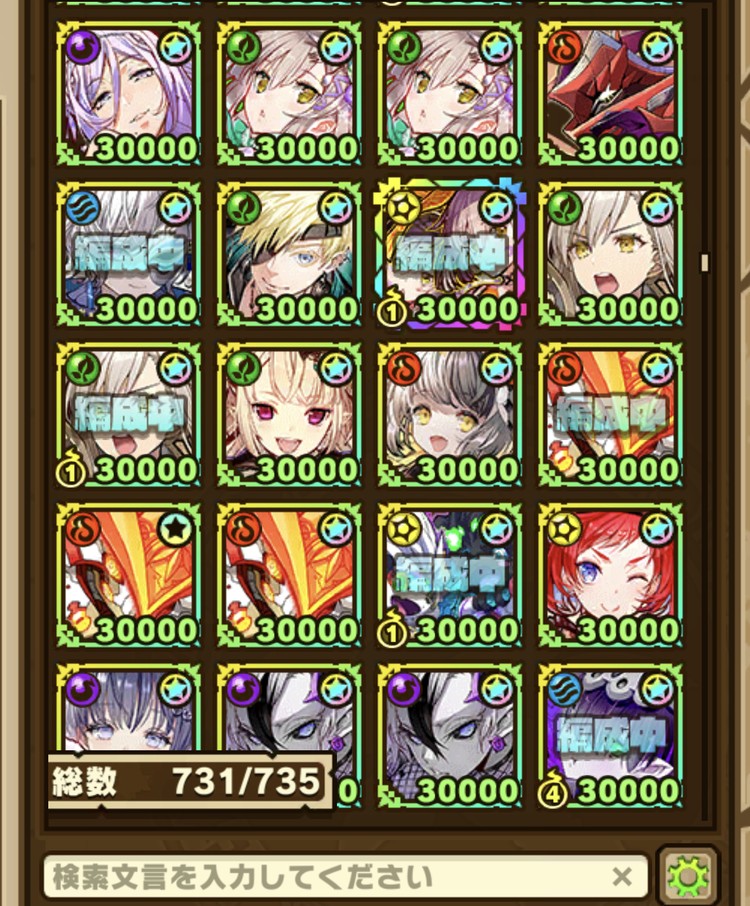Open the purple-bordered light tile marked 編成中
Viewport: 750px width, 906px height.
pos(449,255)
